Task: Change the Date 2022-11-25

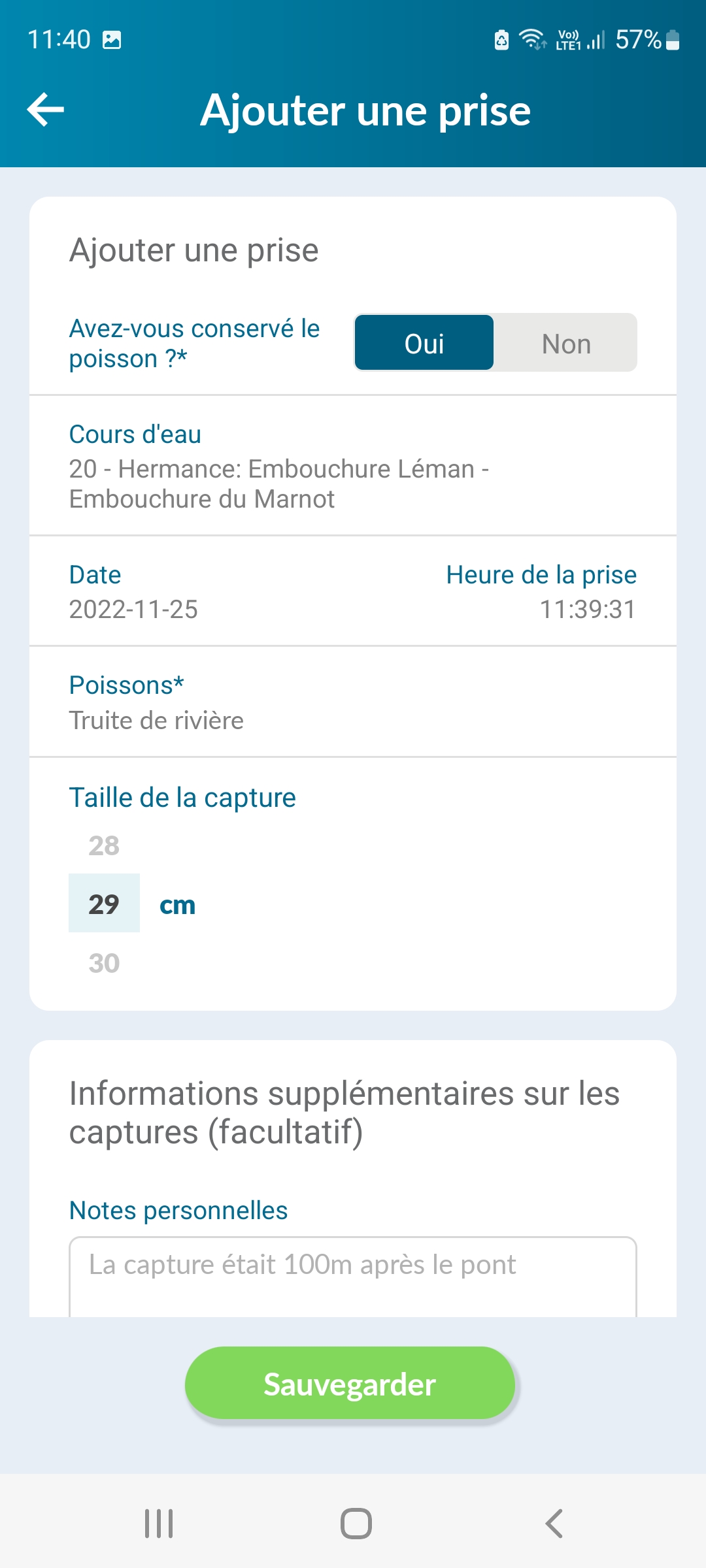Action: click(x=133, y=592)
